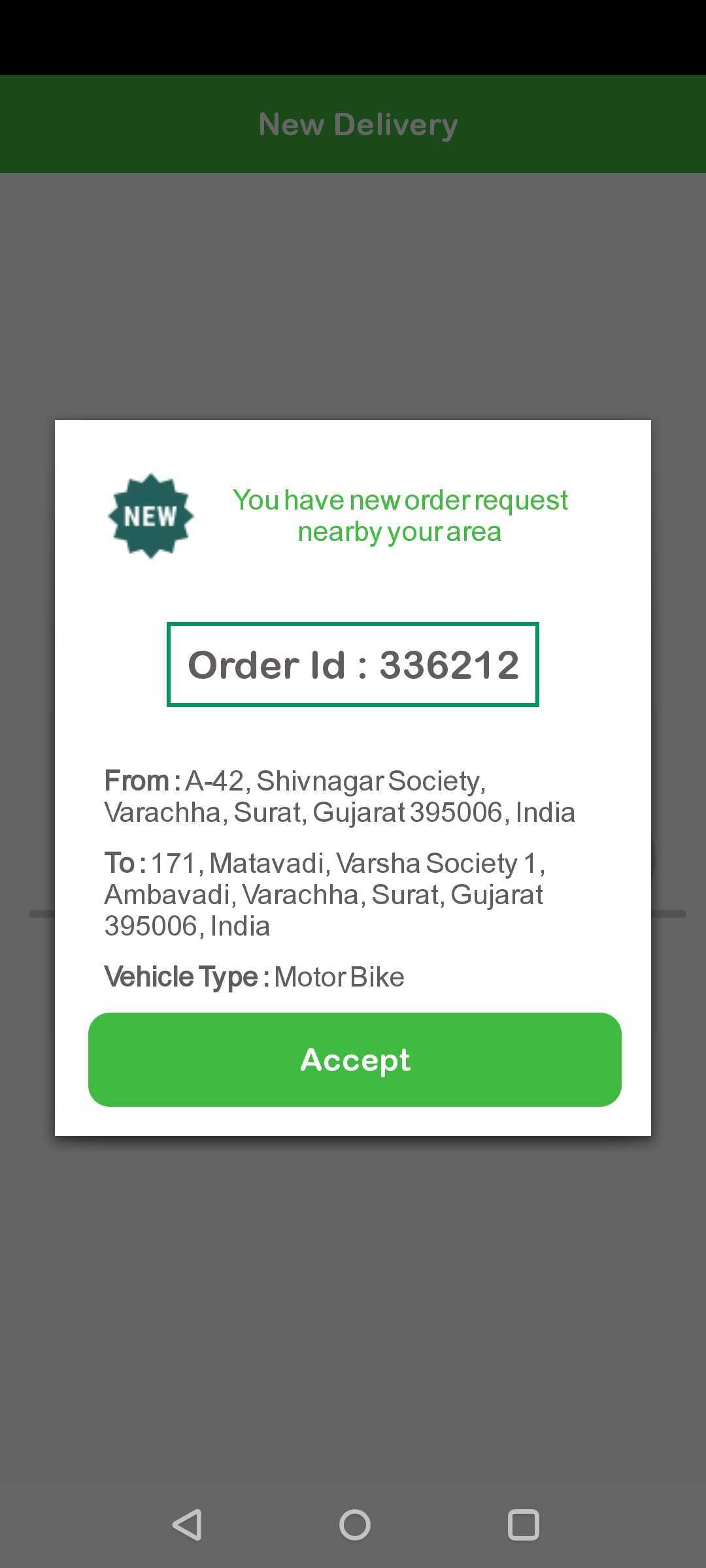The height and width of the screenshot is (1568, 706).
Task: Go back using system navigation
Action: (187, 1525)
